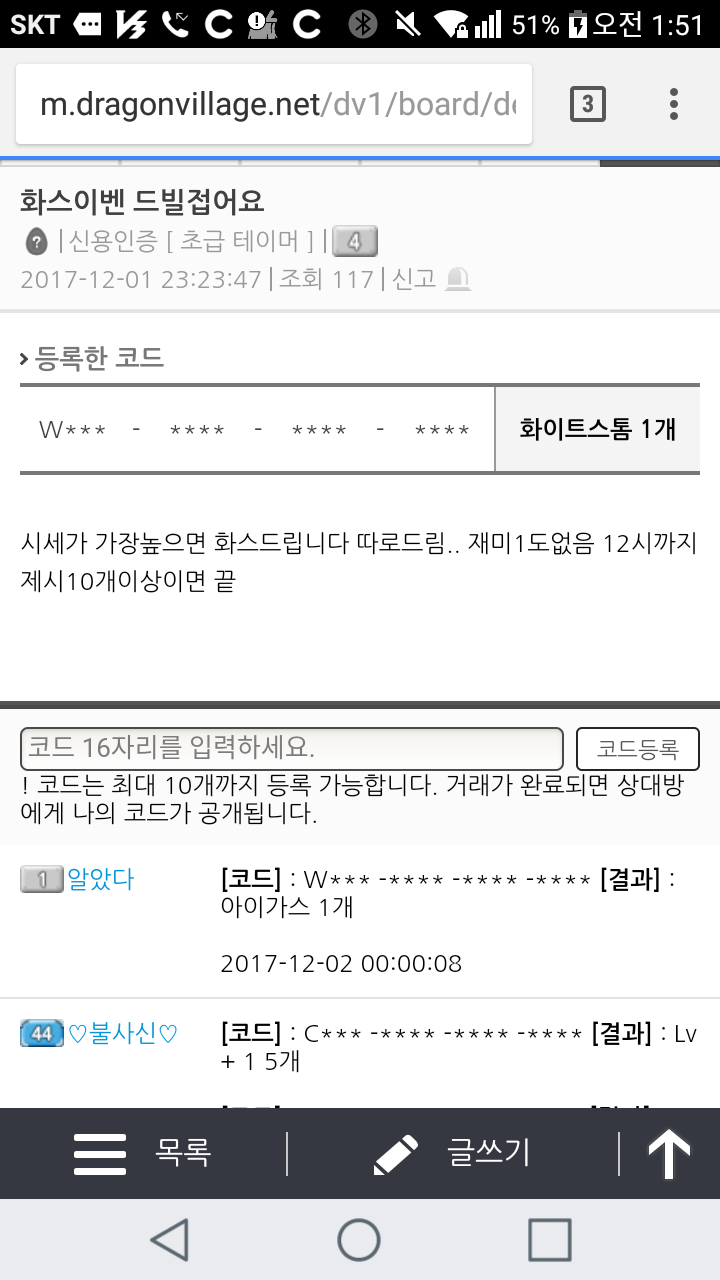Open the browser tab switcher
The width and height of the screenshot is (720, 1280).
(x=587, y=104)
